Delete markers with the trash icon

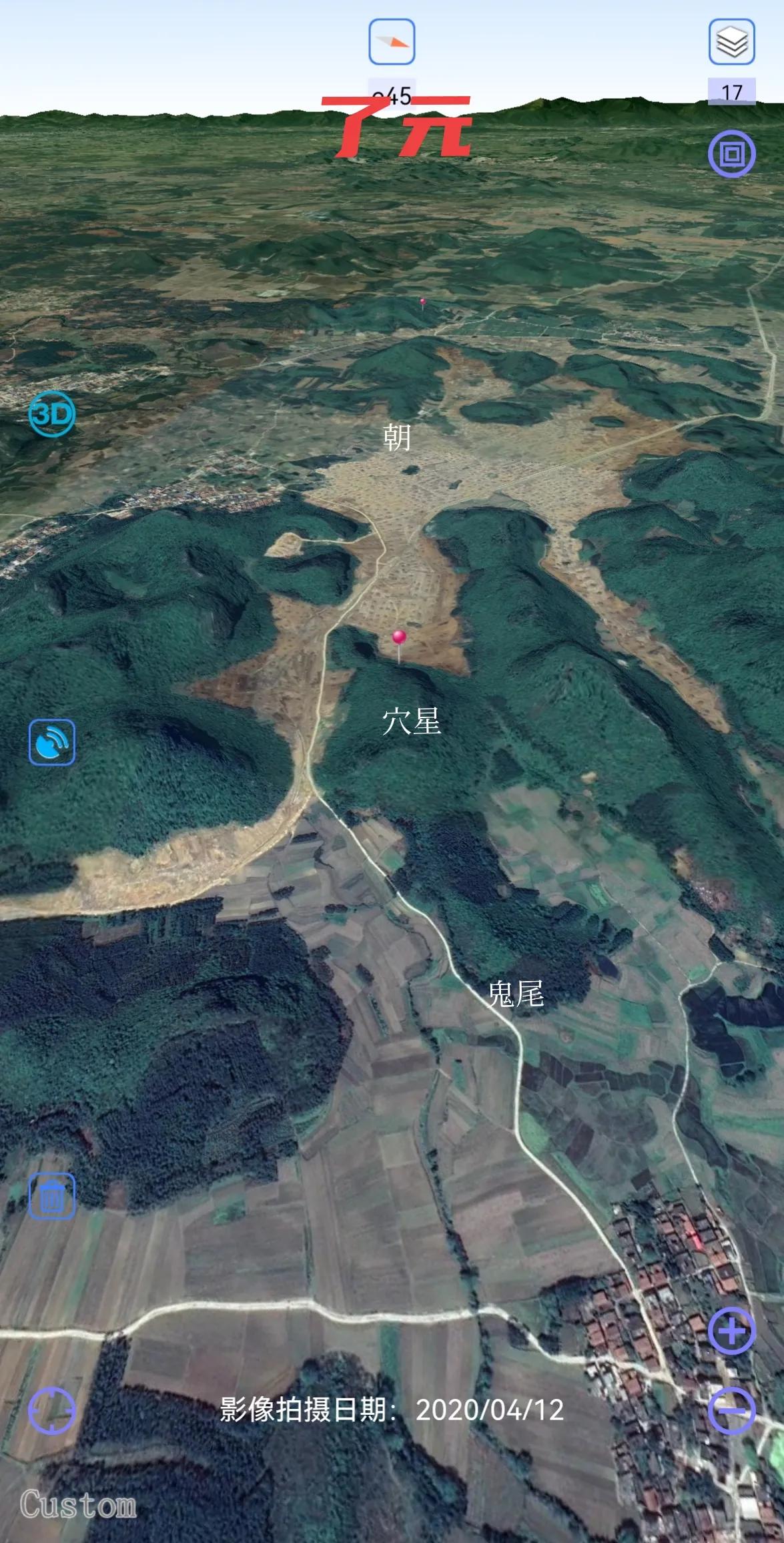[52, 1196]
